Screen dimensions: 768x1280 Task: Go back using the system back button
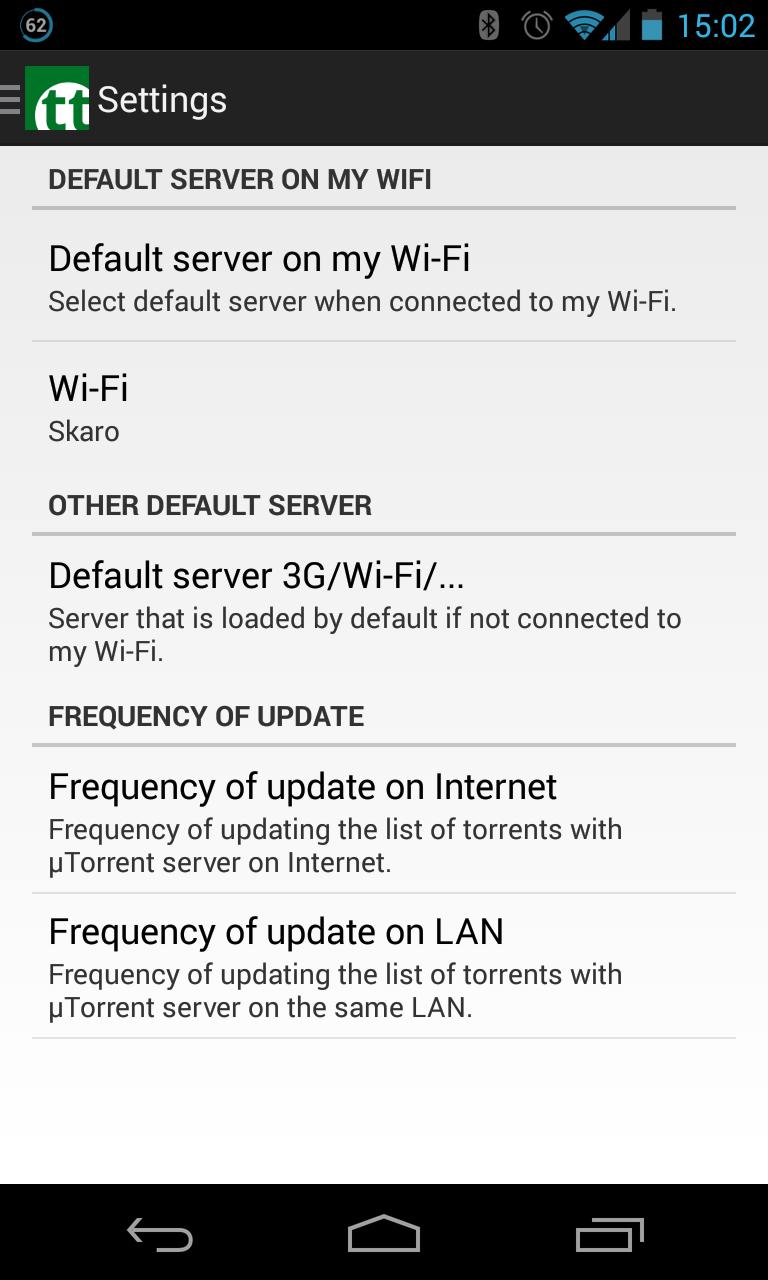160,1235
